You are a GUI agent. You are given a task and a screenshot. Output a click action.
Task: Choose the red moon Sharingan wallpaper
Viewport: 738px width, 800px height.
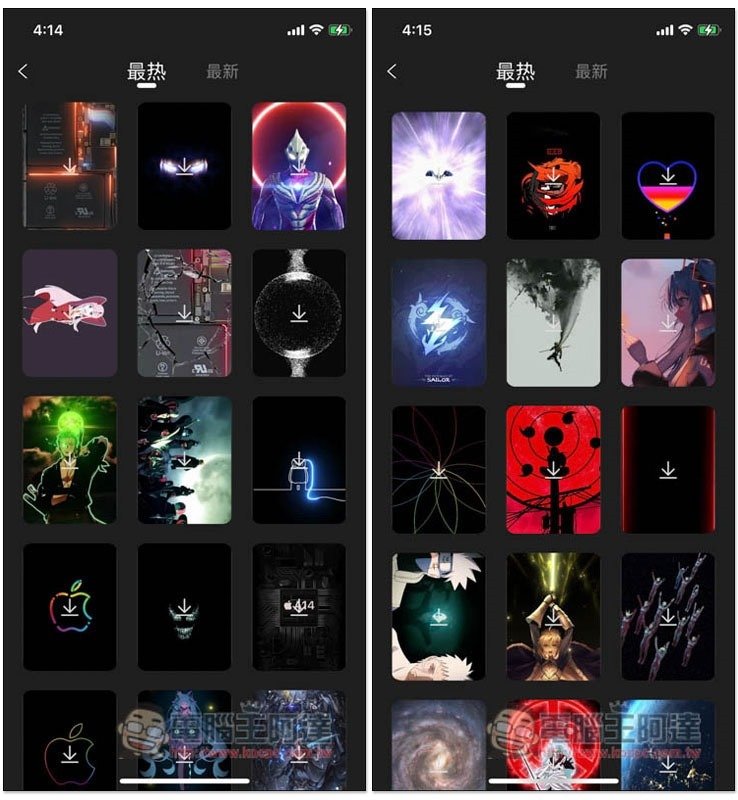click(553, 470)
